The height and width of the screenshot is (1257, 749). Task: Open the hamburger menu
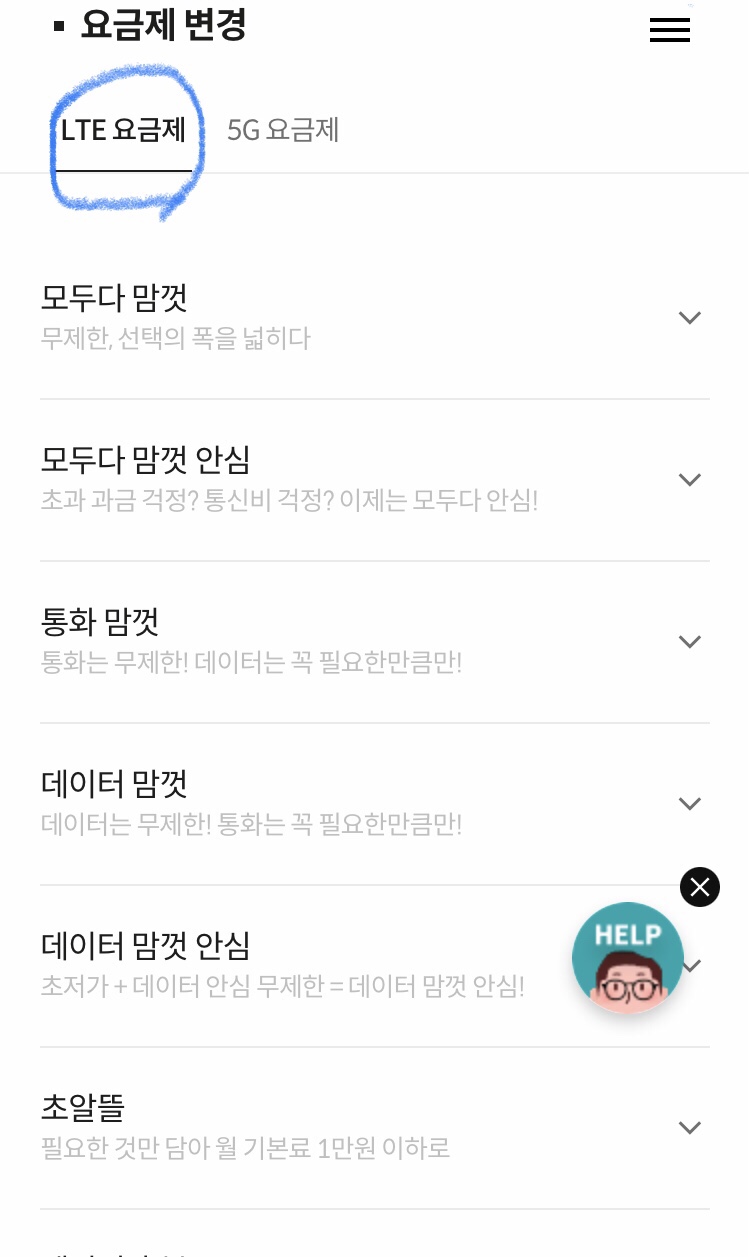coord(669,30)
